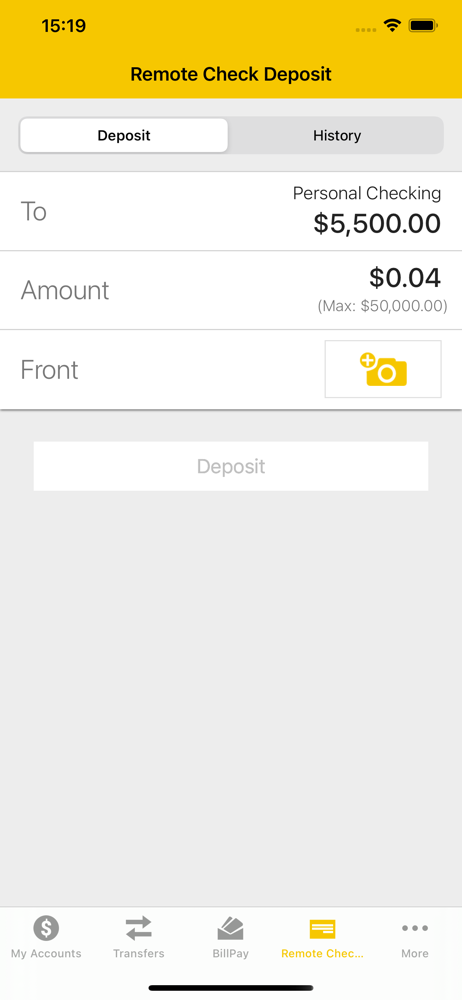Tap the Deposit submit button
462x1000 pixels.
[231, 466]
